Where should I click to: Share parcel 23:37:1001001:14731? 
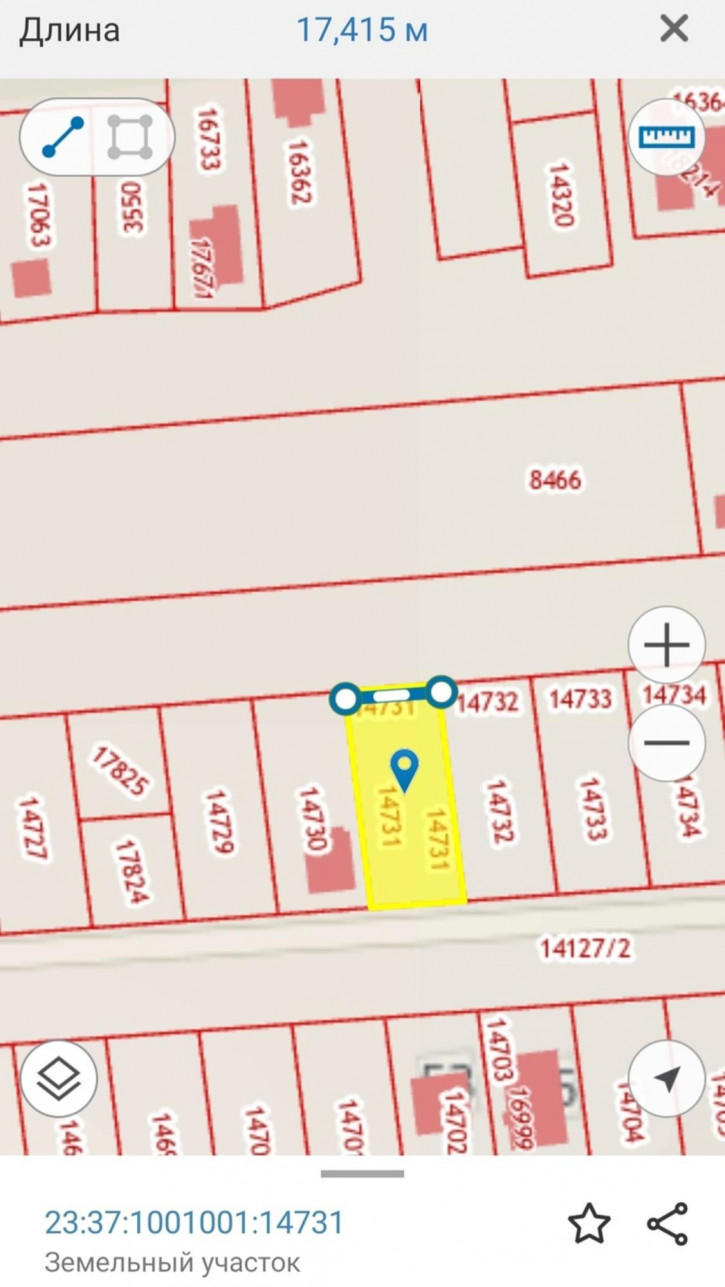(x=667, y=1223)
